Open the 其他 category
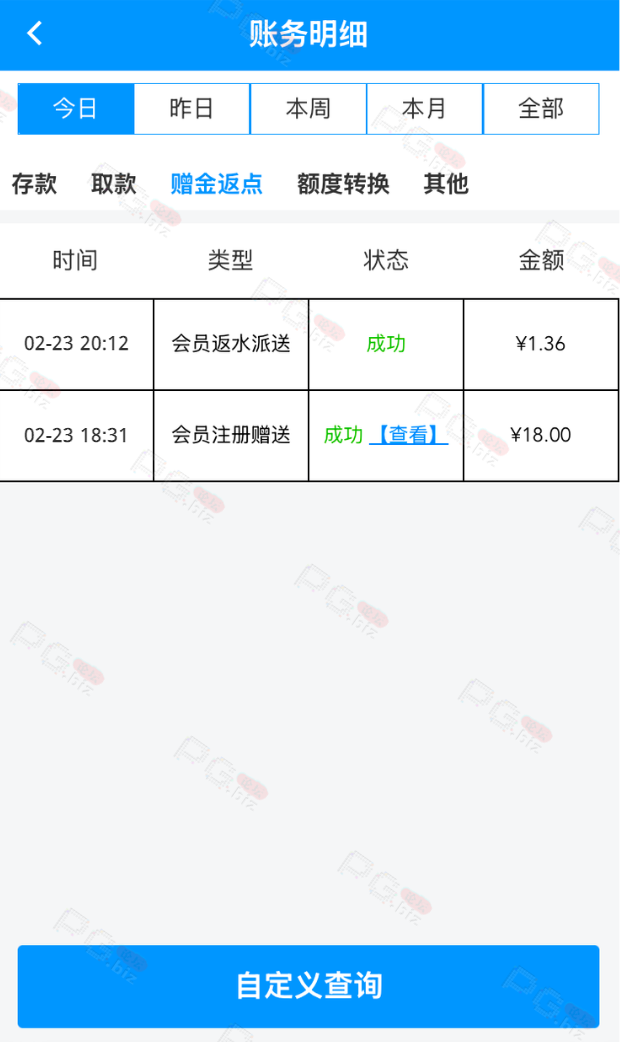Image resolution: width=620 pixels, height=1042 pixels. (447, 183)
